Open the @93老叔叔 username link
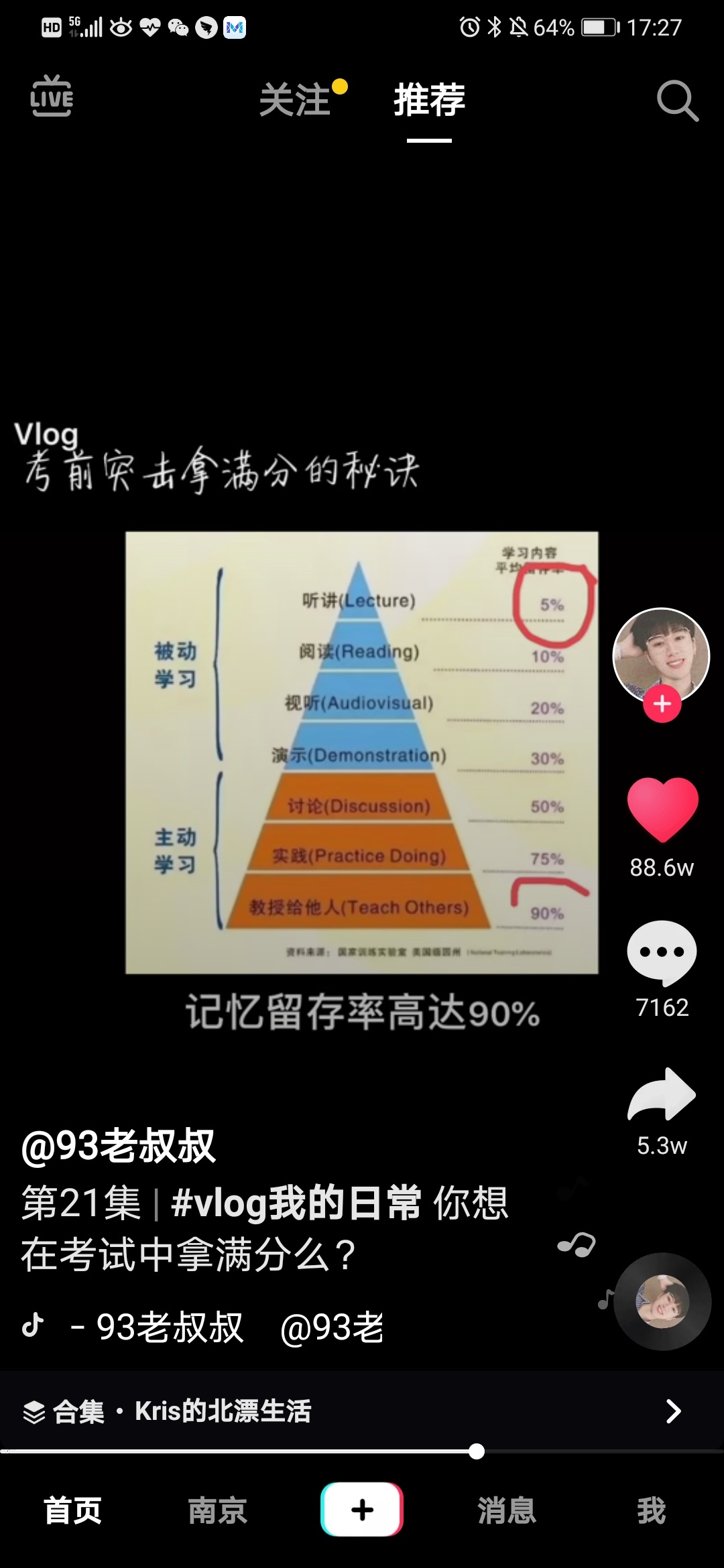This screenshot has width=724, height=1568. click(x=119, y=1146)
